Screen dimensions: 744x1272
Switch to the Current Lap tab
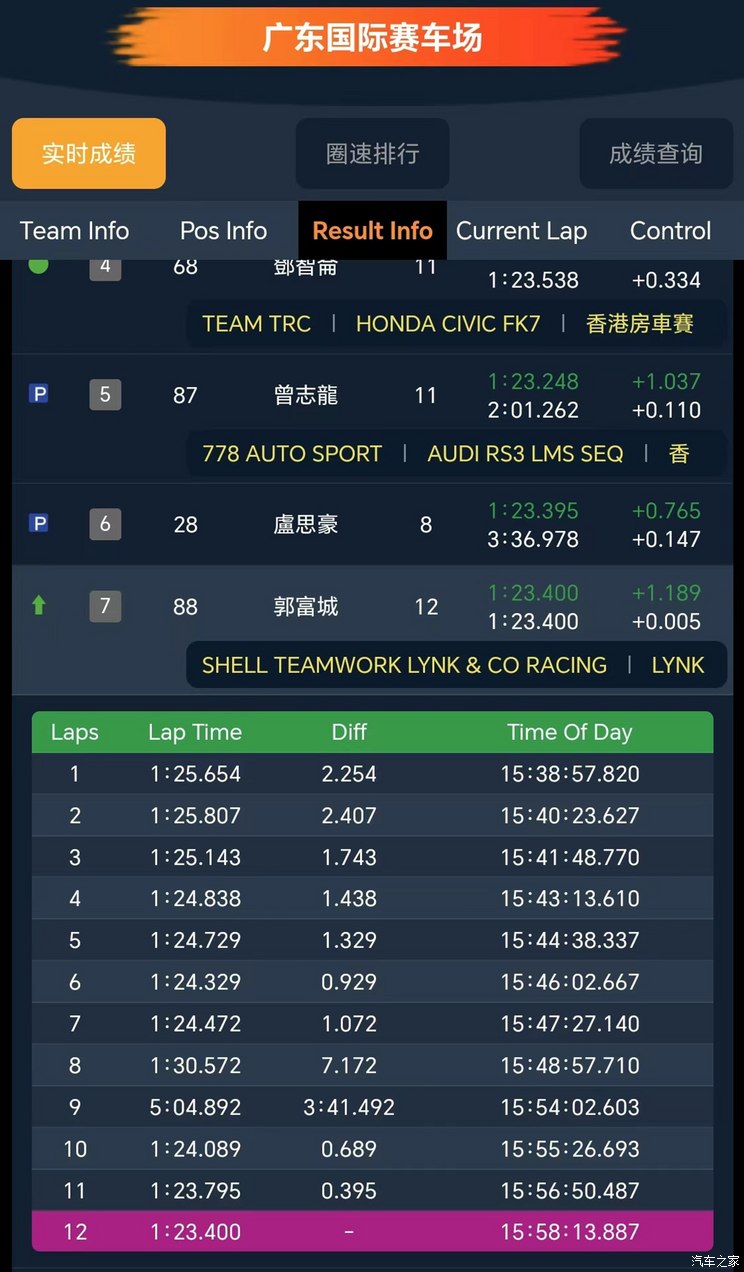[521, 231]
